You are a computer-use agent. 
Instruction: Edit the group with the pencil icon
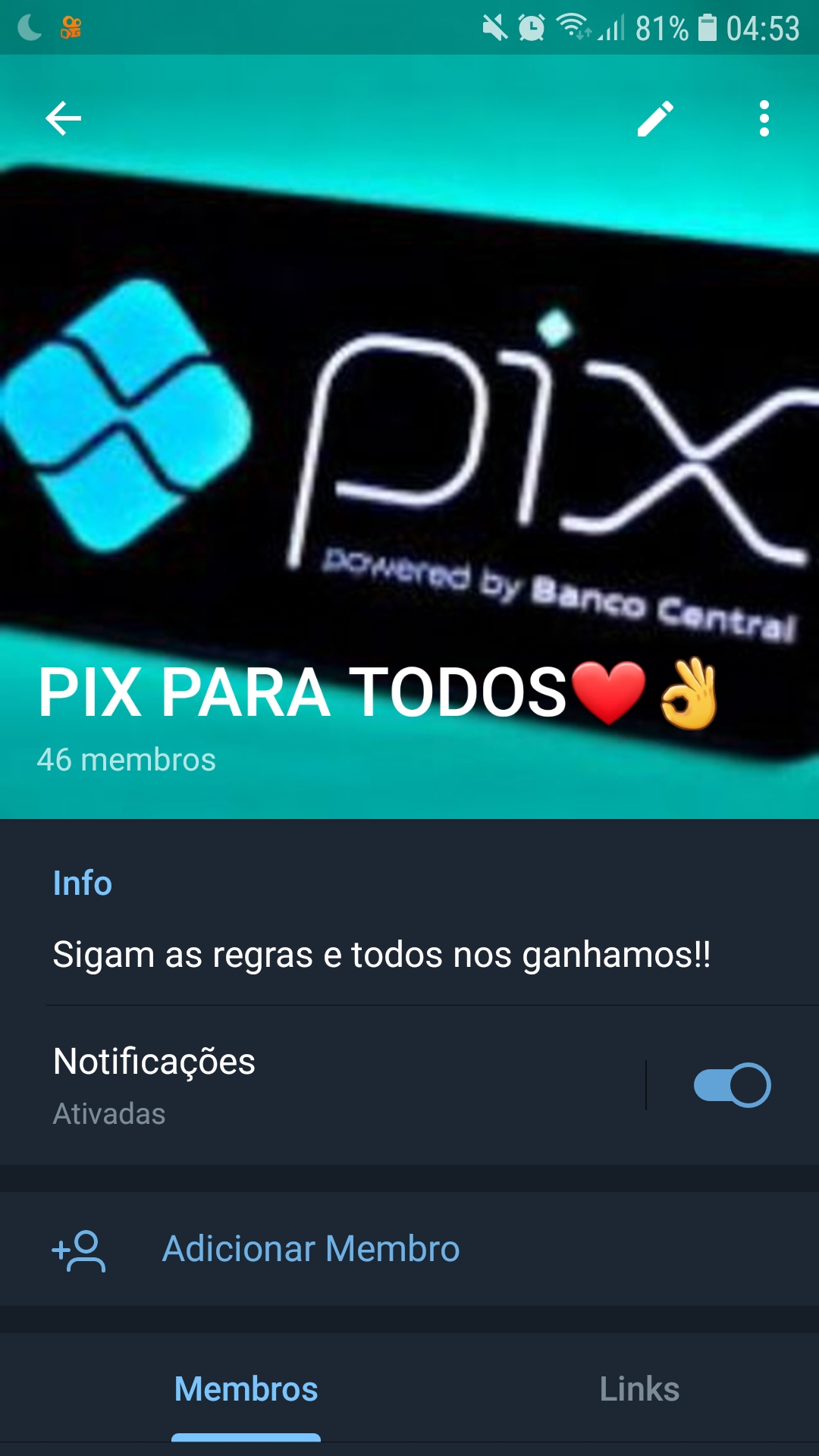[655, 118]
